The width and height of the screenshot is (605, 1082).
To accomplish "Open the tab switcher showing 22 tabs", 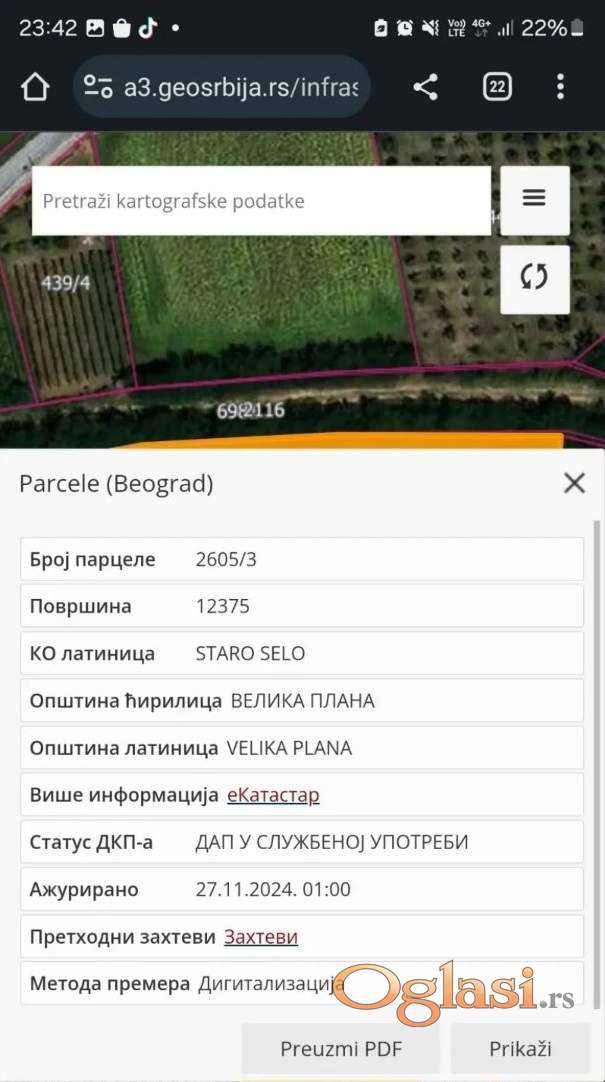I will click(x=497, y=87).
